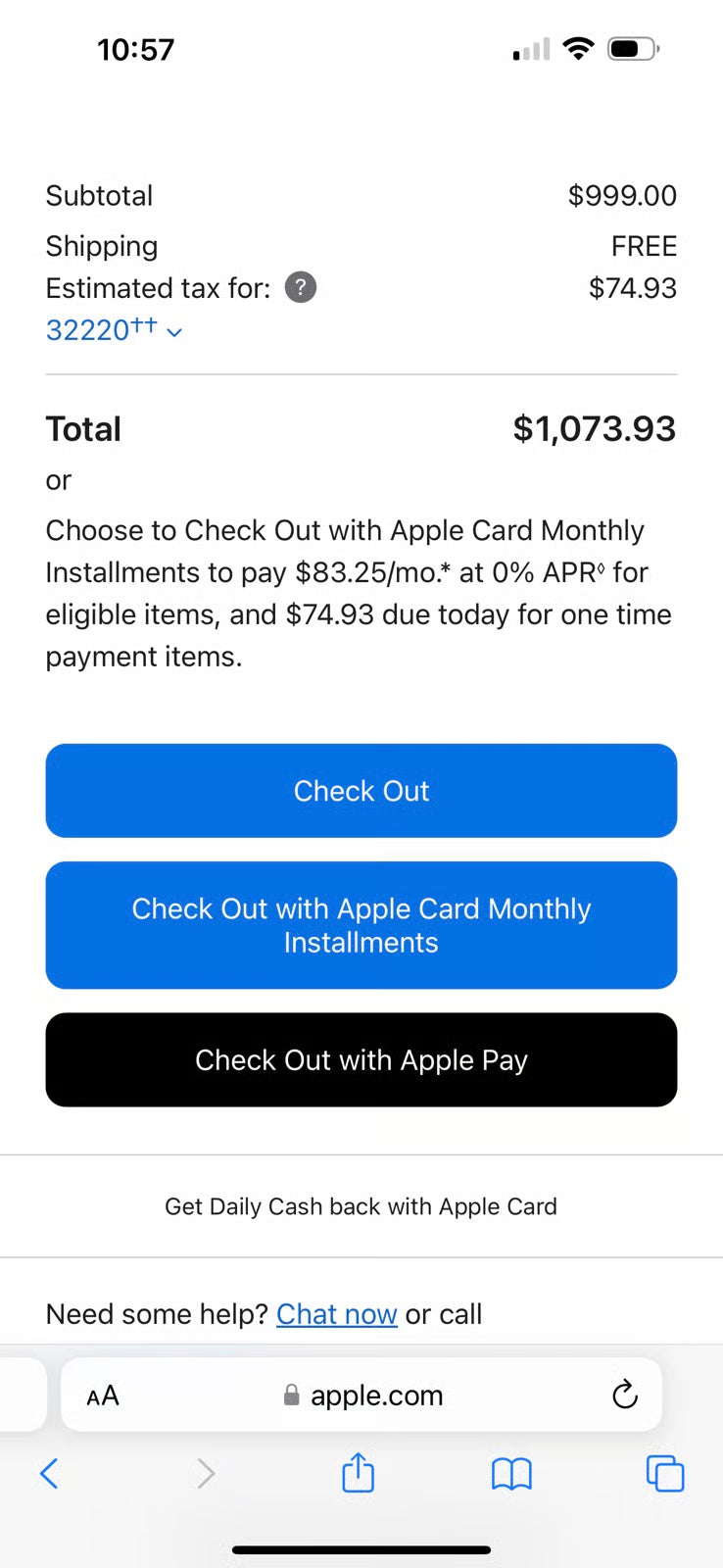The width and height of the screenshot is (723, 1568).
Task: Tap the apple.com address bar
Action: tap(362, 1396)
